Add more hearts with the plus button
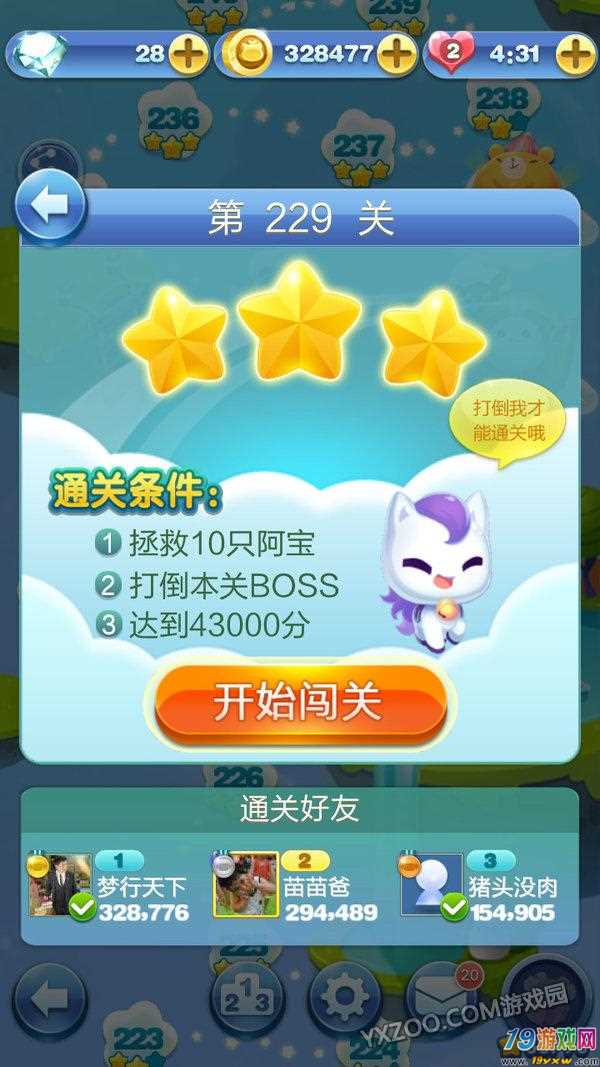Viewport: 600px width, 1067px height. 575,54
